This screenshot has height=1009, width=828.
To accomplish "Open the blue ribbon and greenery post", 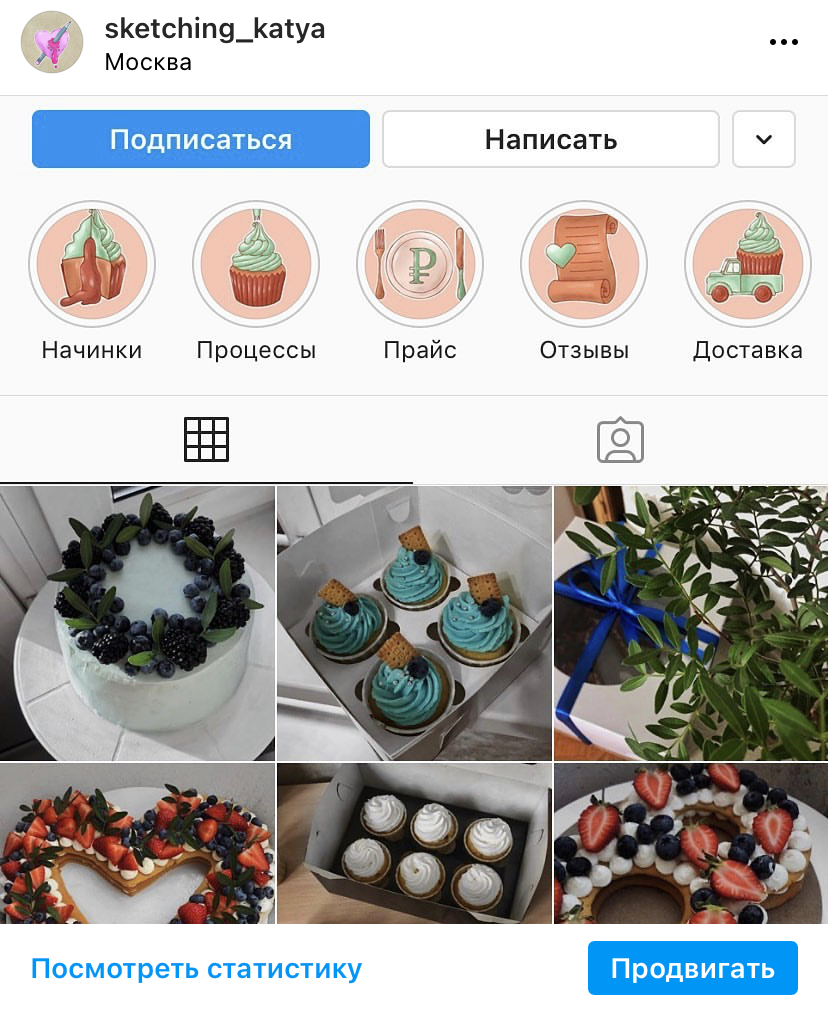I will (691, 623).
